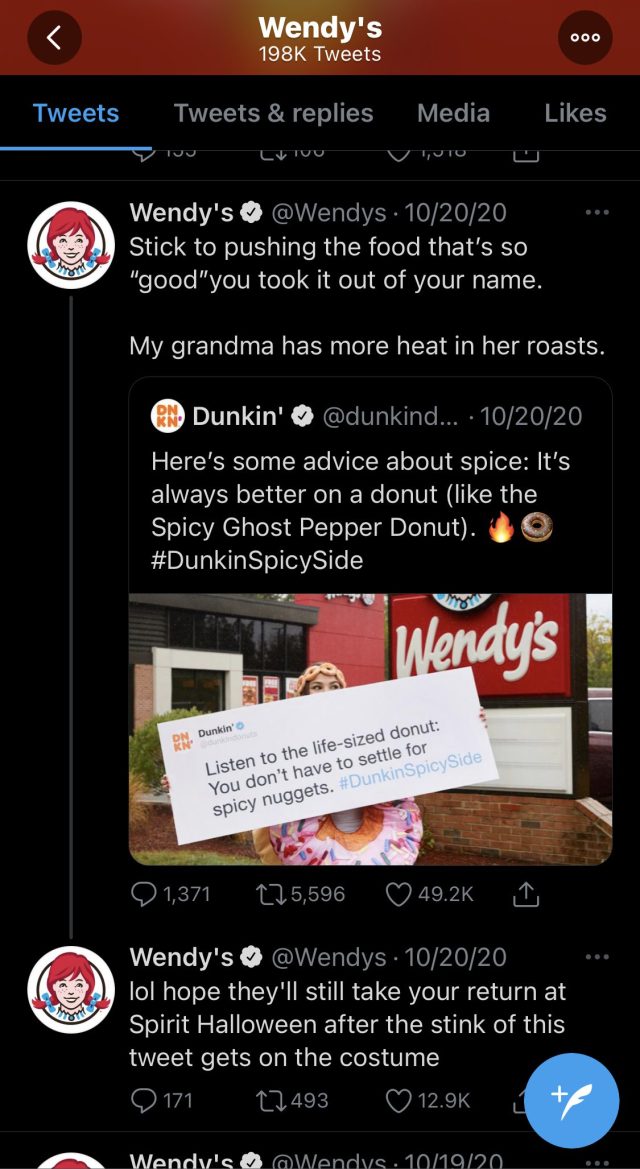Open more options on grandma roasts tweet
Screen dimensions: 640x1169
(x=597, y=212)
